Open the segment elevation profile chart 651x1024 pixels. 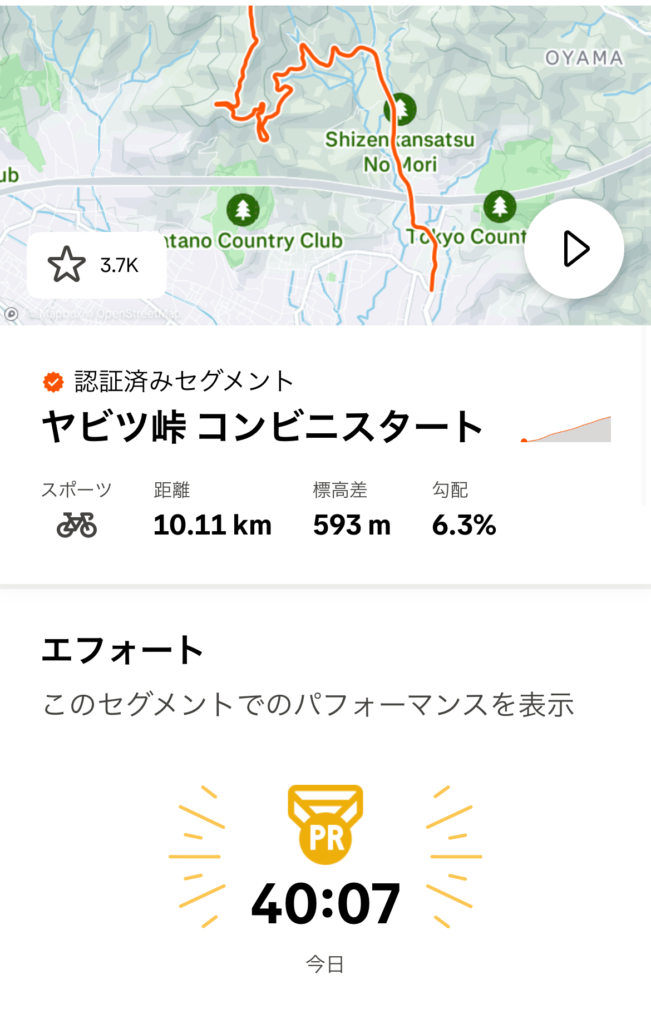566,429
